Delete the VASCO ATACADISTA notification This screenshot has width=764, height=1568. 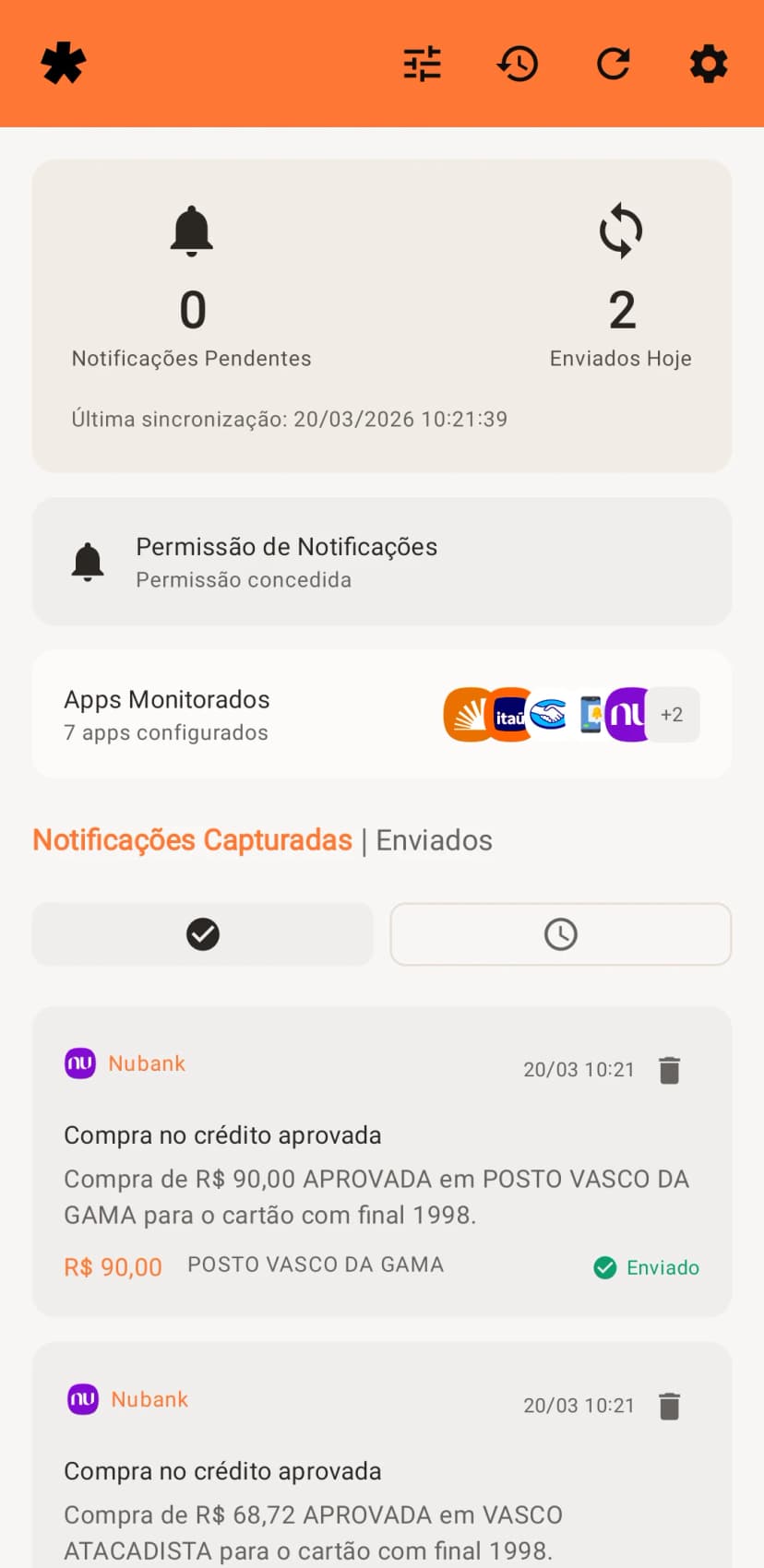coord(668,1406)
